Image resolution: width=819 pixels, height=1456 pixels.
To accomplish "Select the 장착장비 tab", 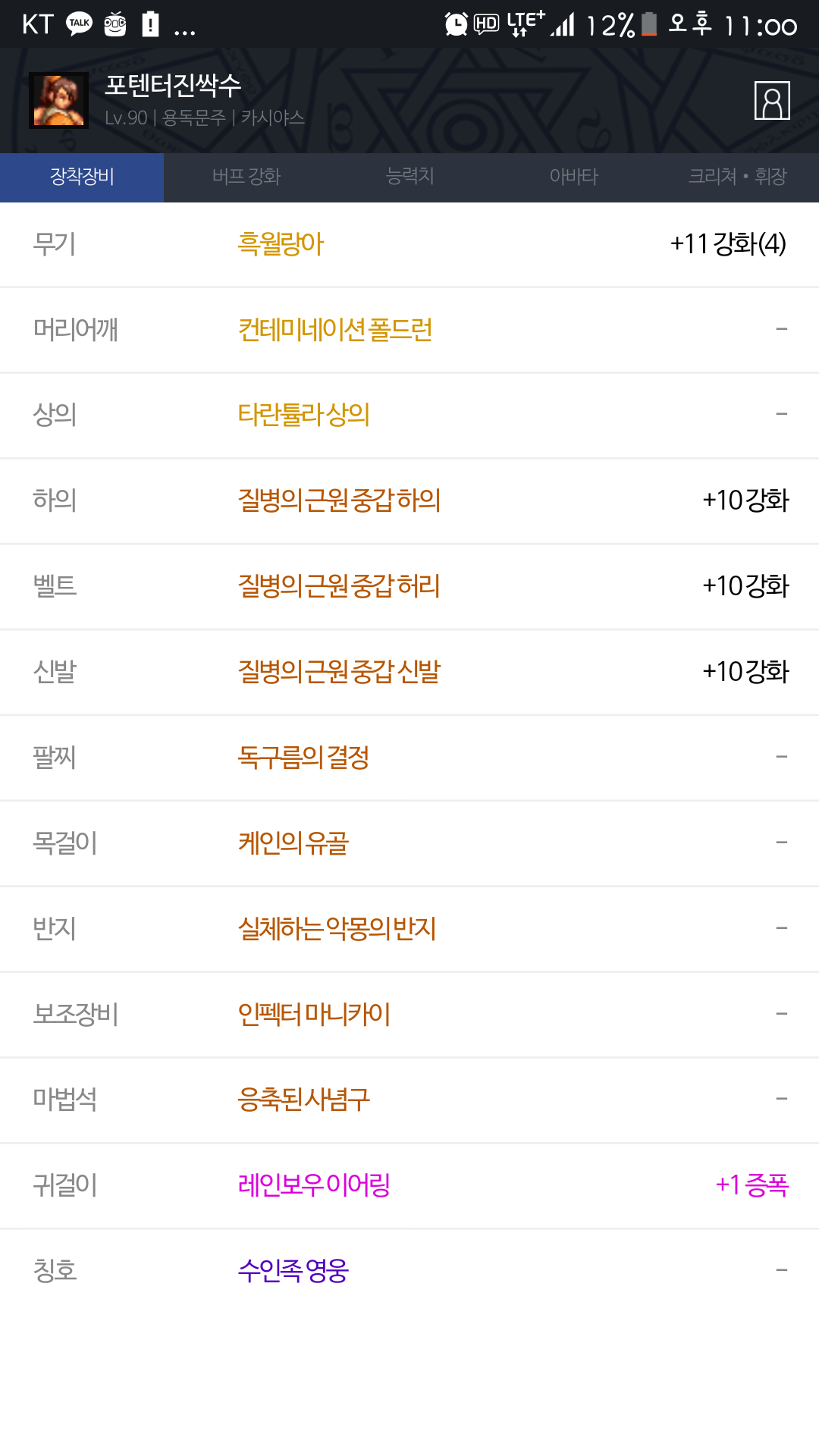I will point(82,177).
